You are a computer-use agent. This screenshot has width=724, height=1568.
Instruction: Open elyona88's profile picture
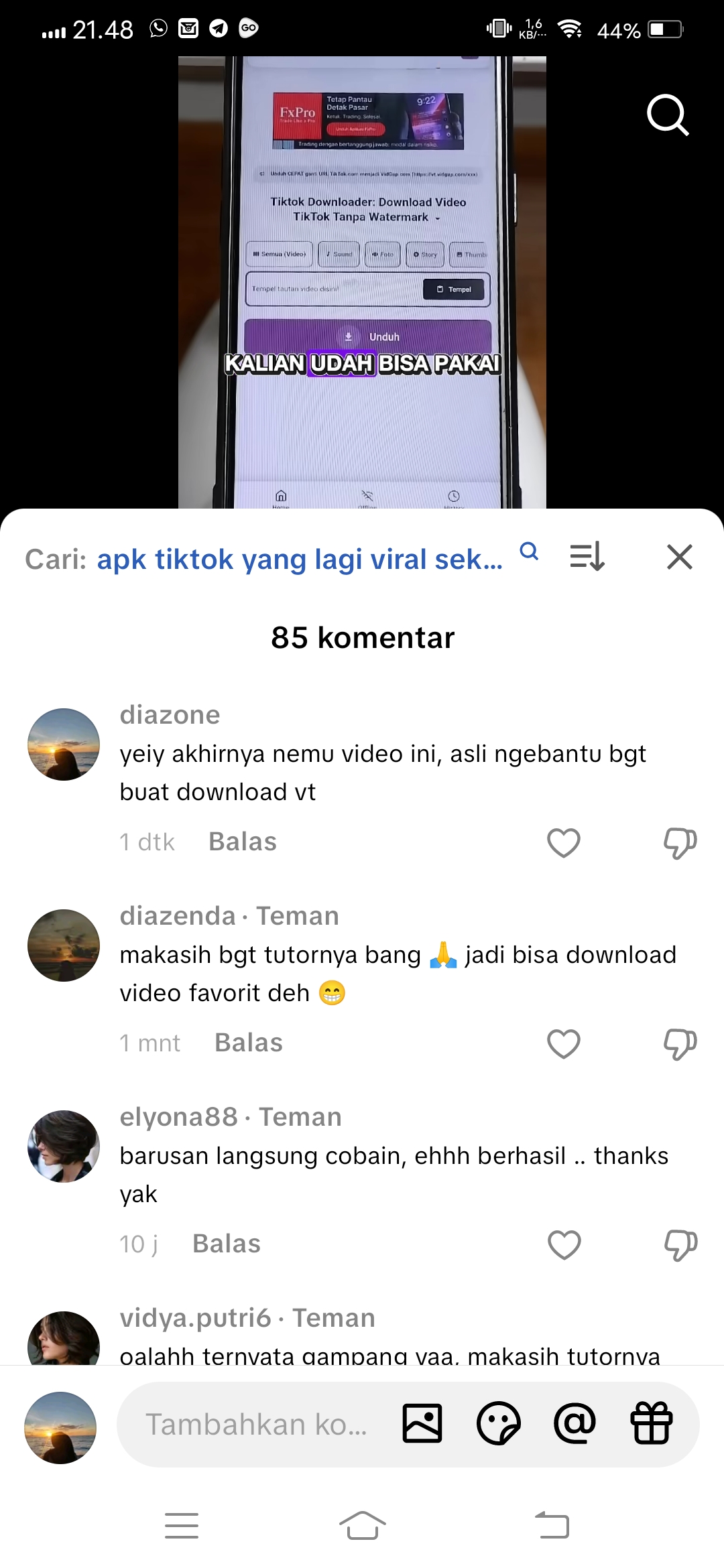pos(64,1146)
